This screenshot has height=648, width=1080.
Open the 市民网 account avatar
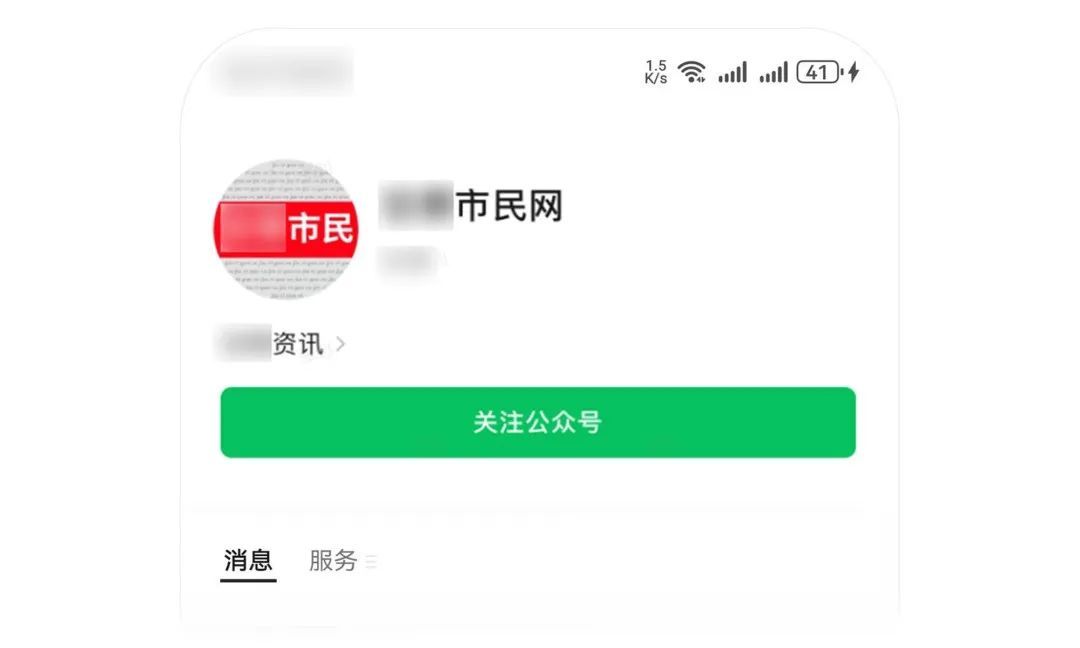(287, 230)
